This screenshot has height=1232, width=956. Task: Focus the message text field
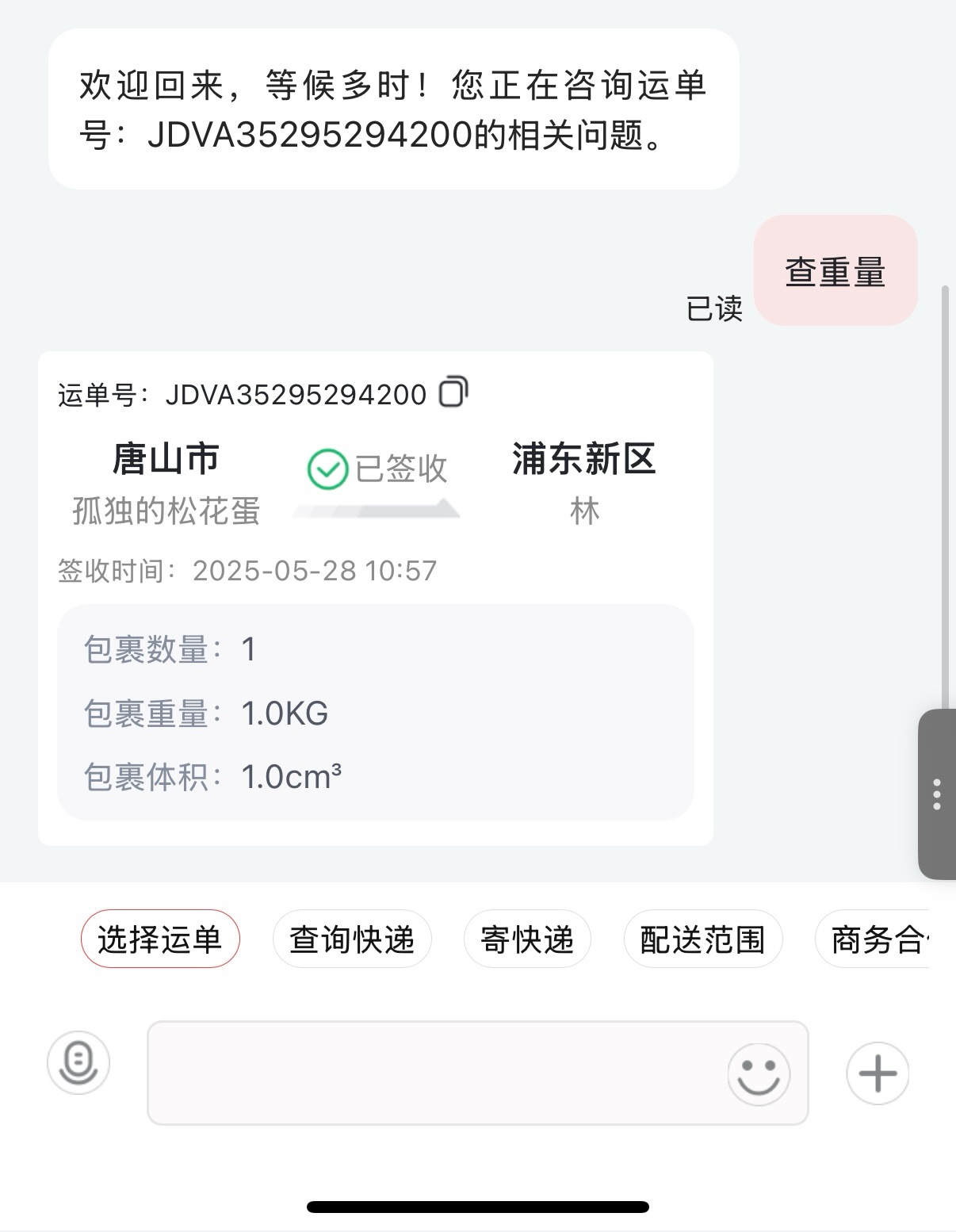tap(436, 1072)
